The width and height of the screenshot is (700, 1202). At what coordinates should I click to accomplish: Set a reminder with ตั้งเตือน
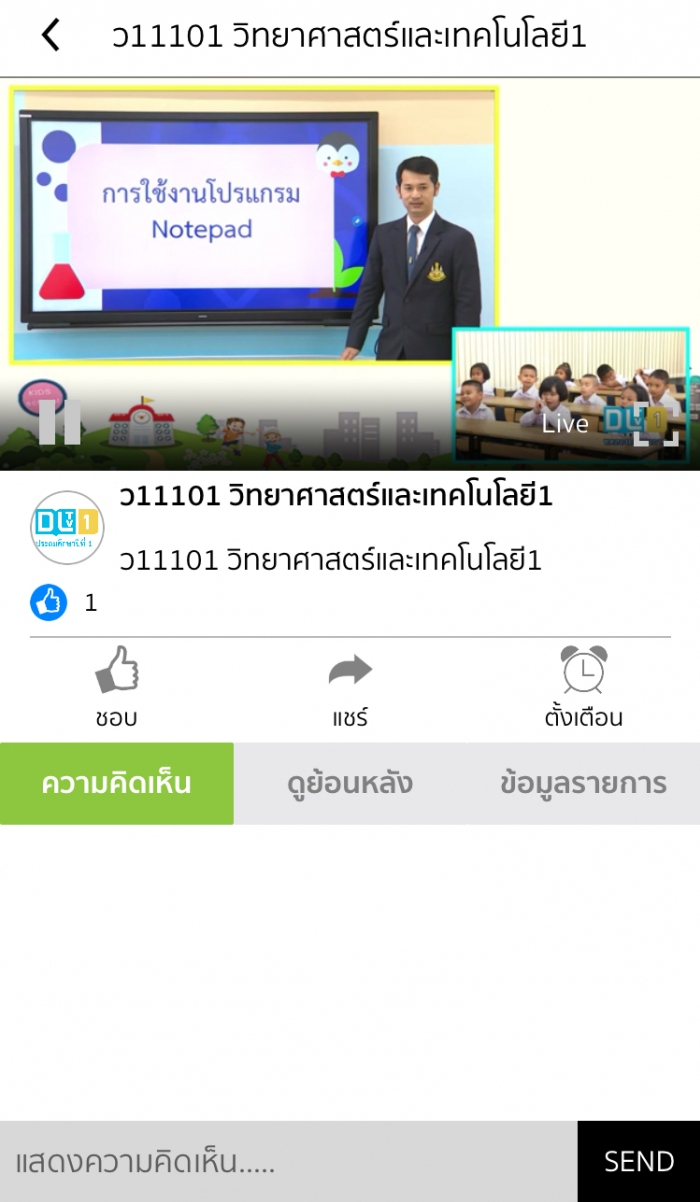(x=583, y=686)
